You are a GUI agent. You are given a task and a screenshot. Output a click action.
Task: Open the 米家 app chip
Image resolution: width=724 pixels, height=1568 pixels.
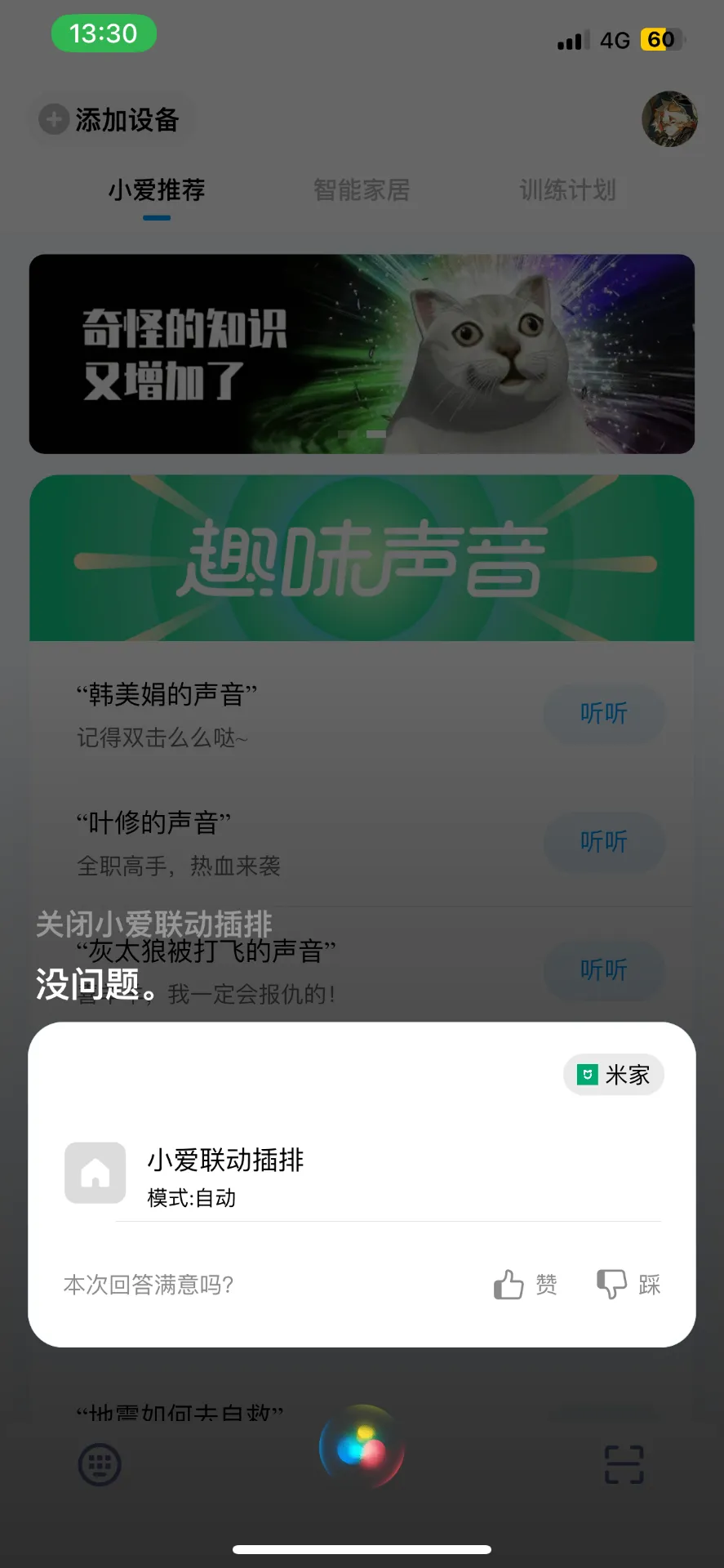(614, 1075)
